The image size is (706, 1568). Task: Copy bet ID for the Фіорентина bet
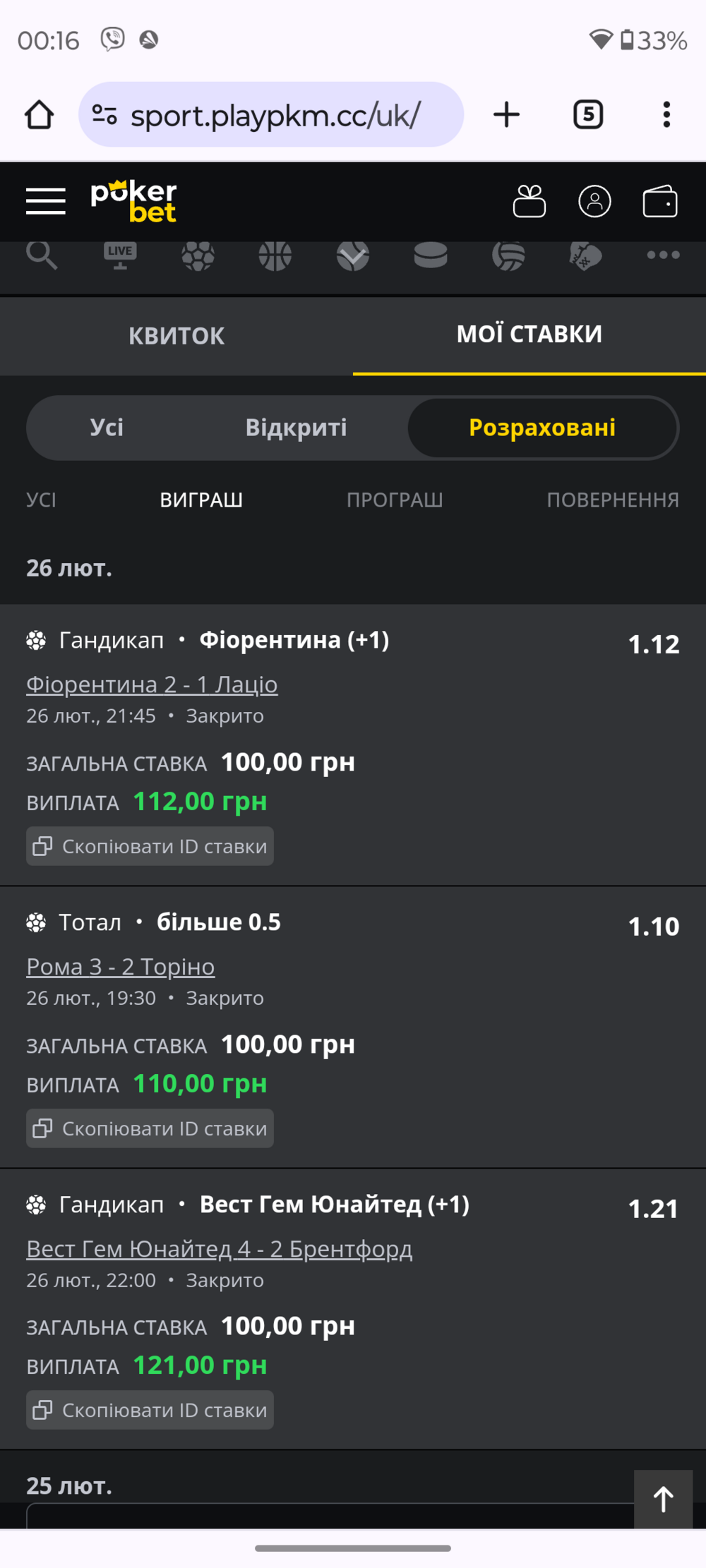tap(150, 846)
